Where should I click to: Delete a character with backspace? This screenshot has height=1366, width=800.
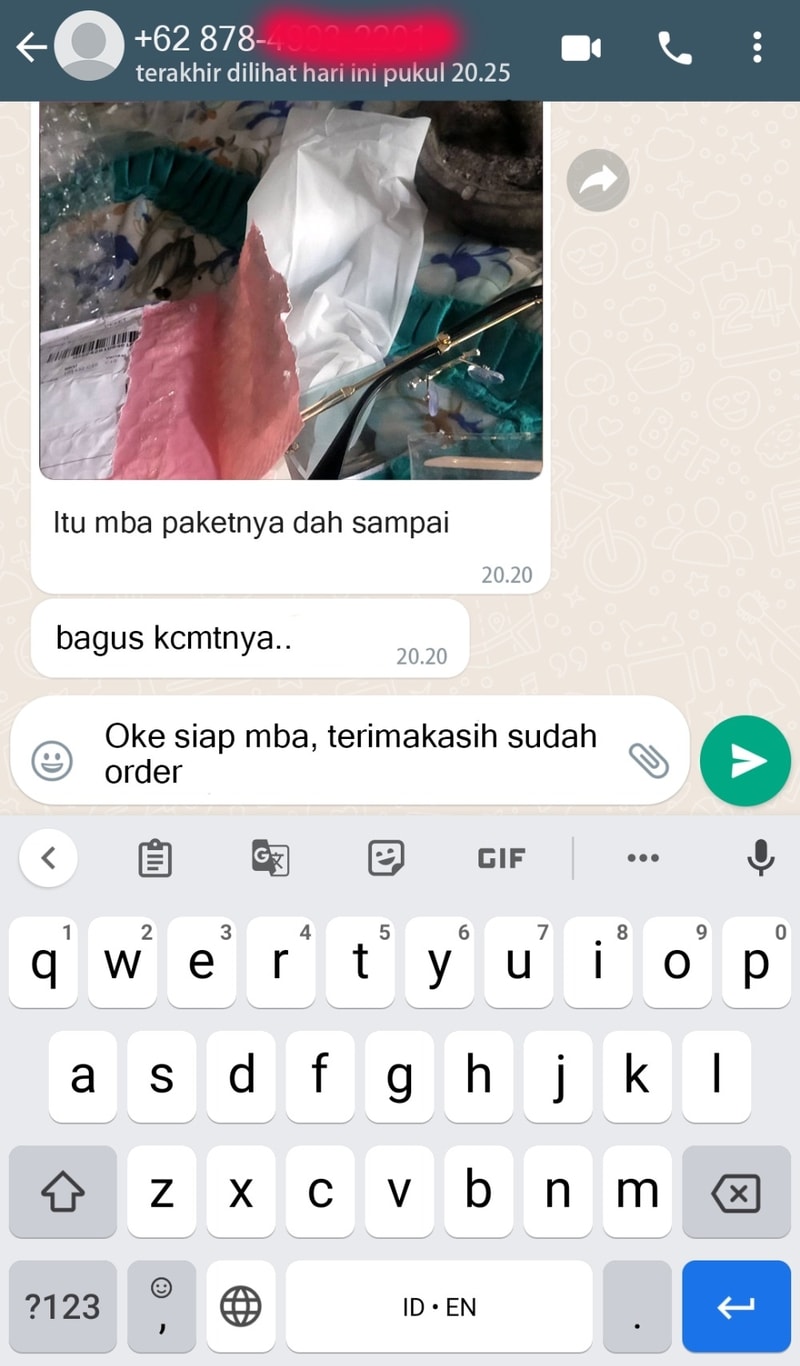(736, 1193)
